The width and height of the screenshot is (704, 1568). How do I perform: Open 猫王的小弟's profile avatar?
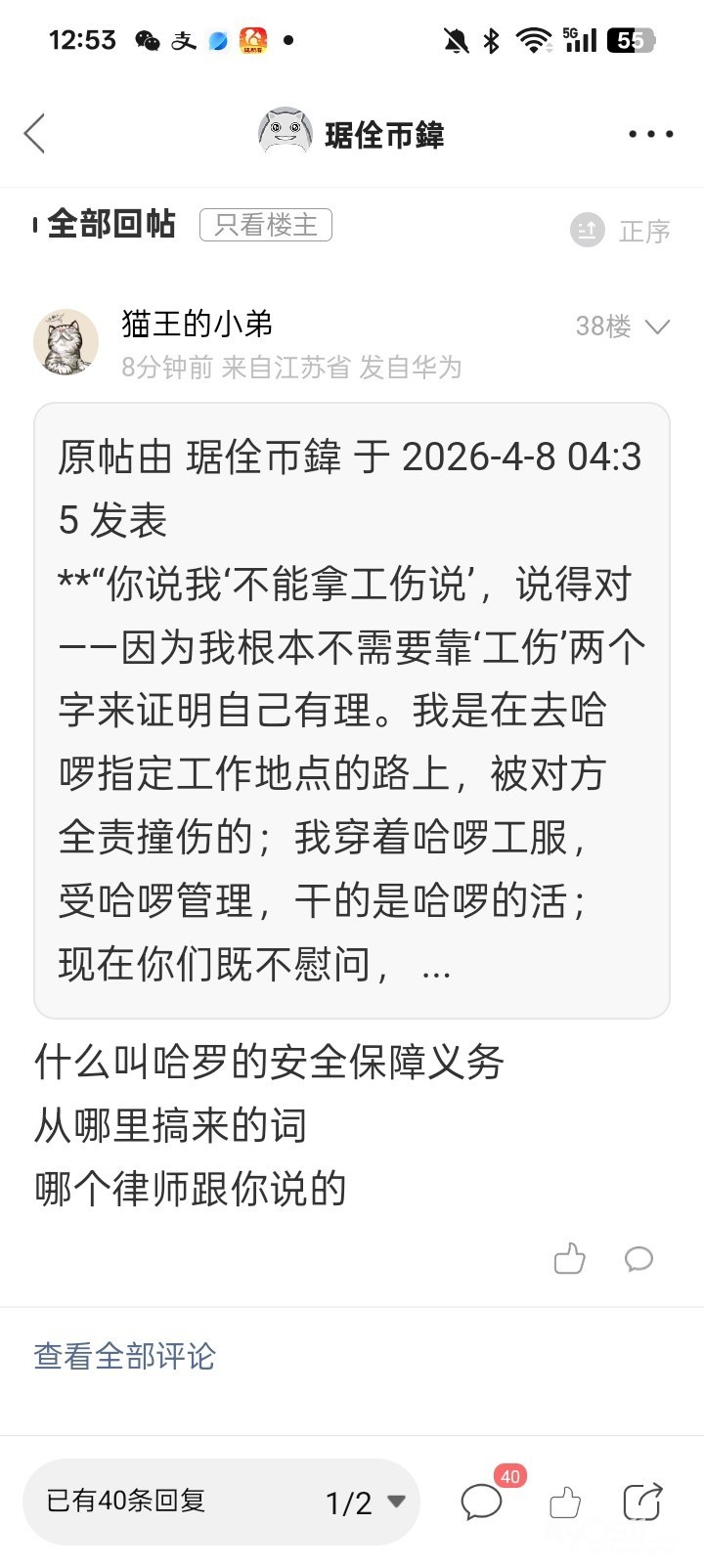click(x=66, y=342)
